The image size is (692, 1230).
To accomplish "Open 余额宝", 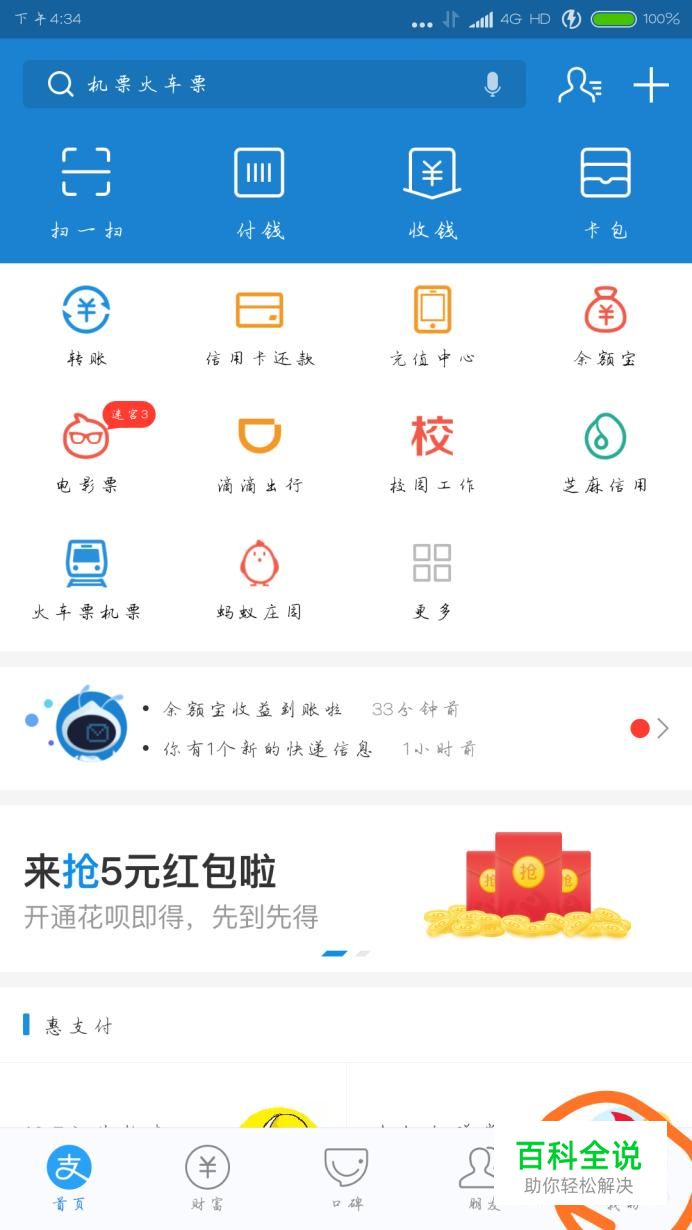I will pos(606,326).
